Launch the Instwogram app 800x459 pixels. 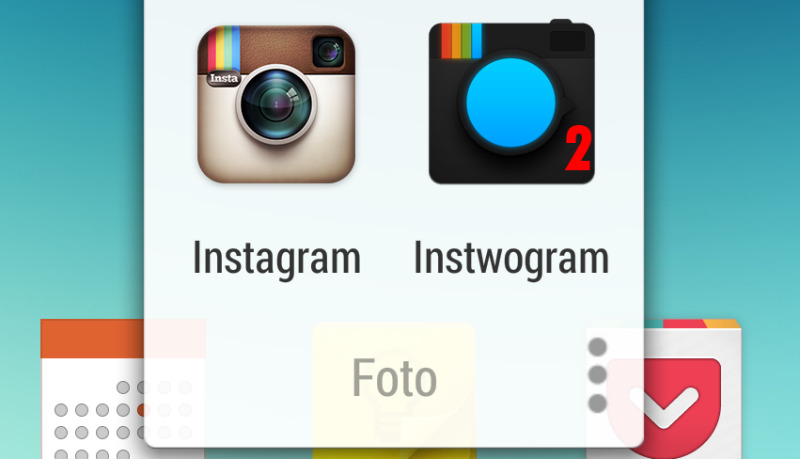tap(511, 105)
